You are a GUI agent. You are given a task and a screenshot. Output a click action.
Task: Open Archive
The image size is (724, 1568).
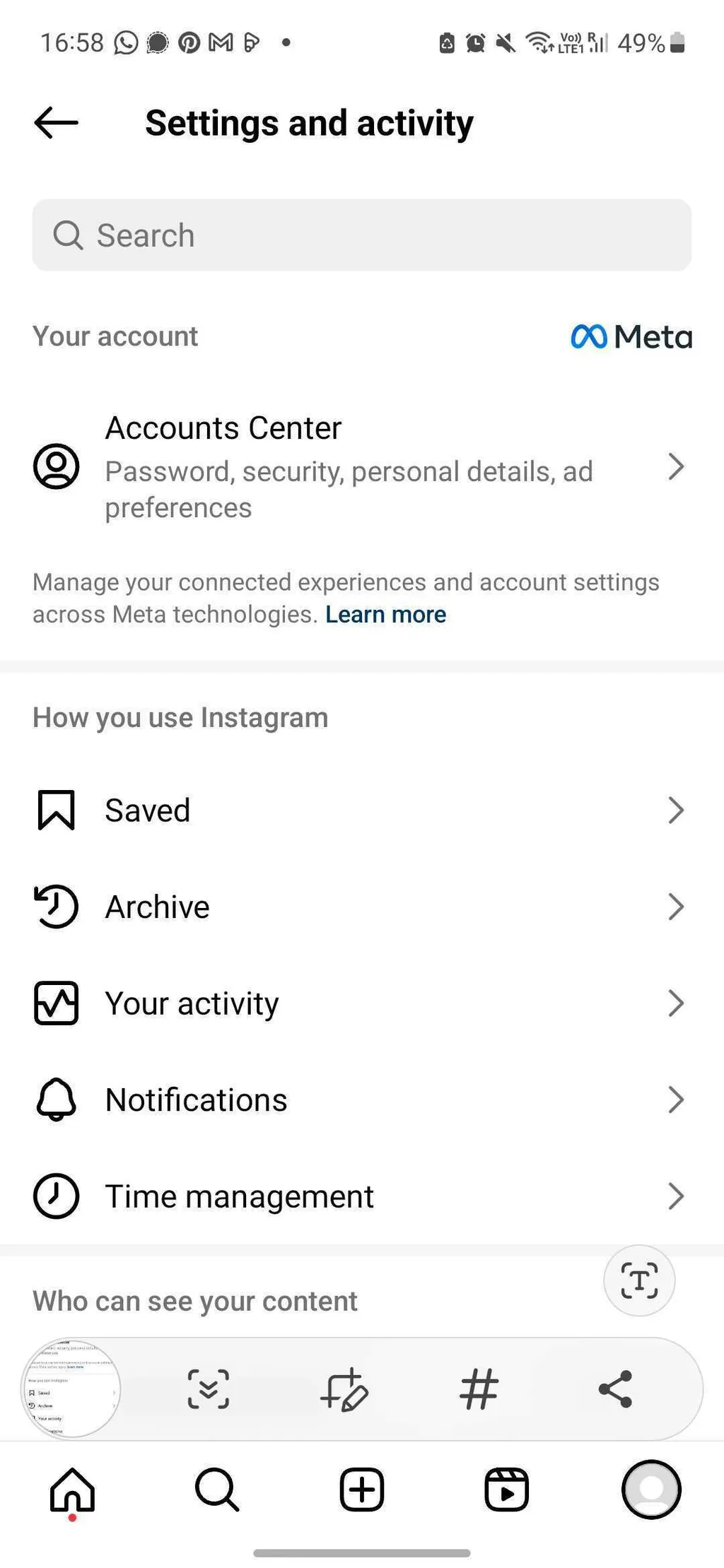[x=361, y=907]
